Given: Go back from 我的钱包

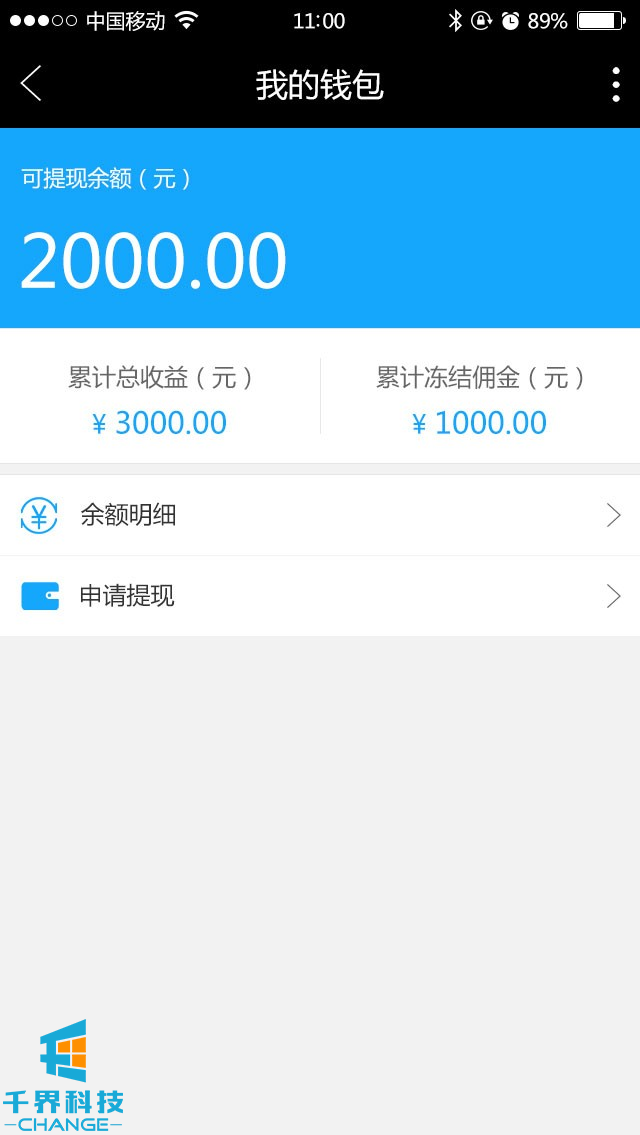Looking at the screenshot, I should coord(31,84).
